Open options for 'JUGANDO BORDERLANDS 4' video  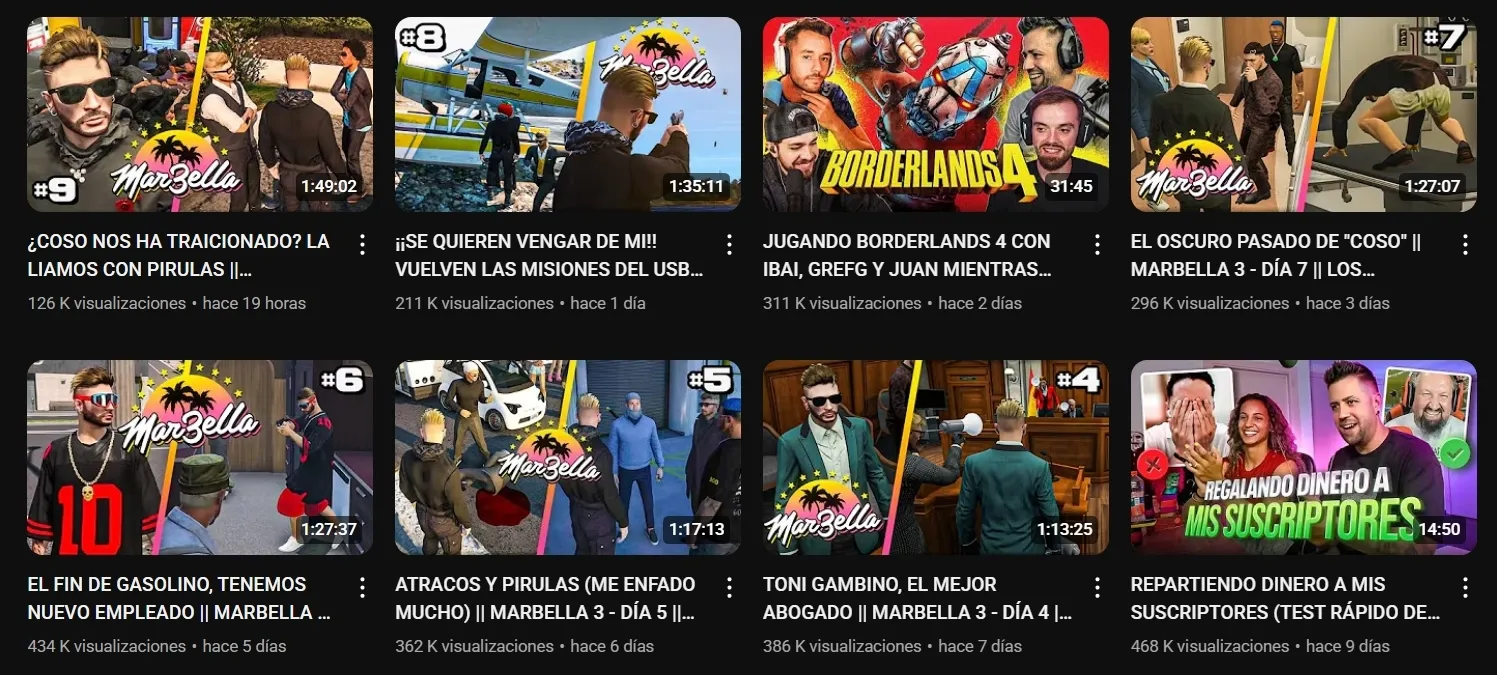click(1097, 244)
